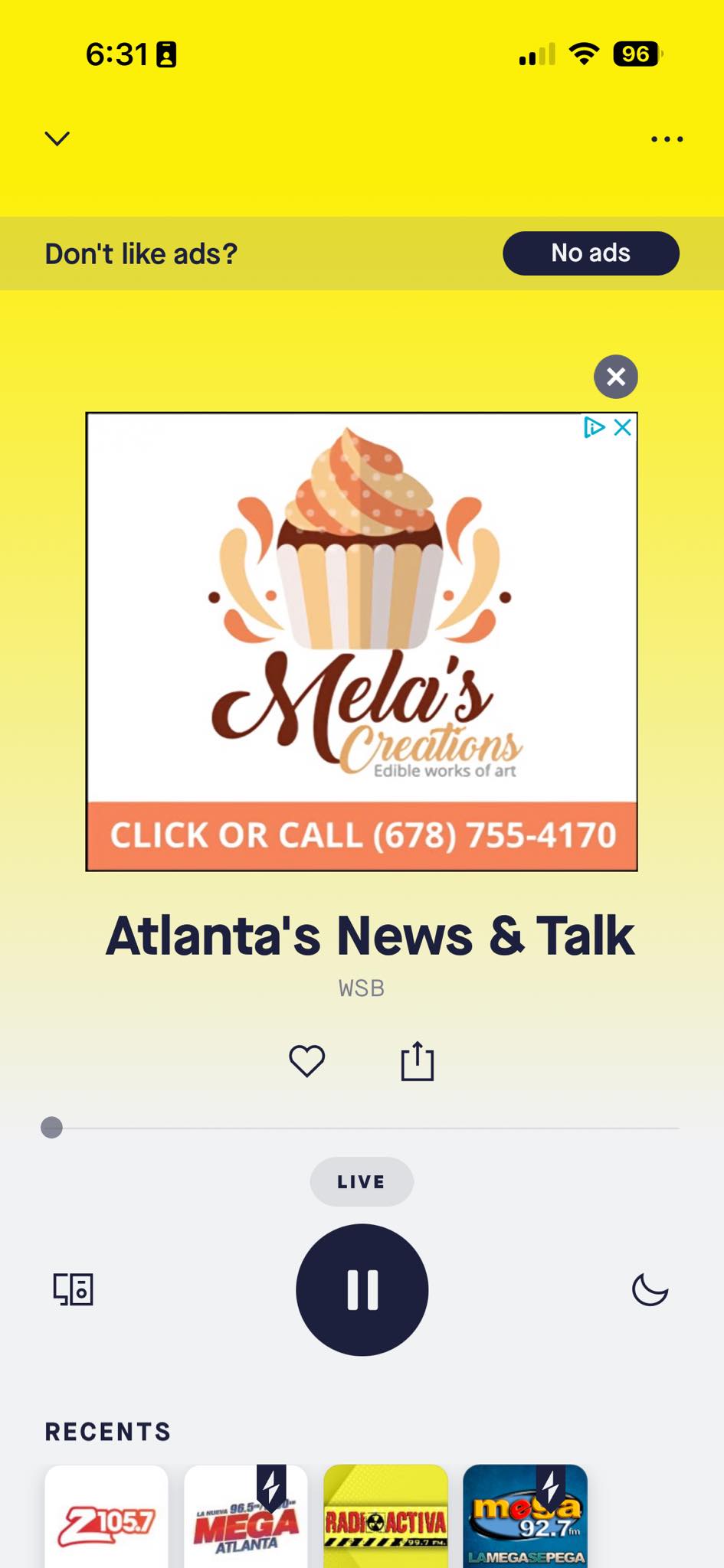This screenshot has height=1568, width=724.
Task: Play Radioactiva 99.7 from recents
Action: (385, 1517)
